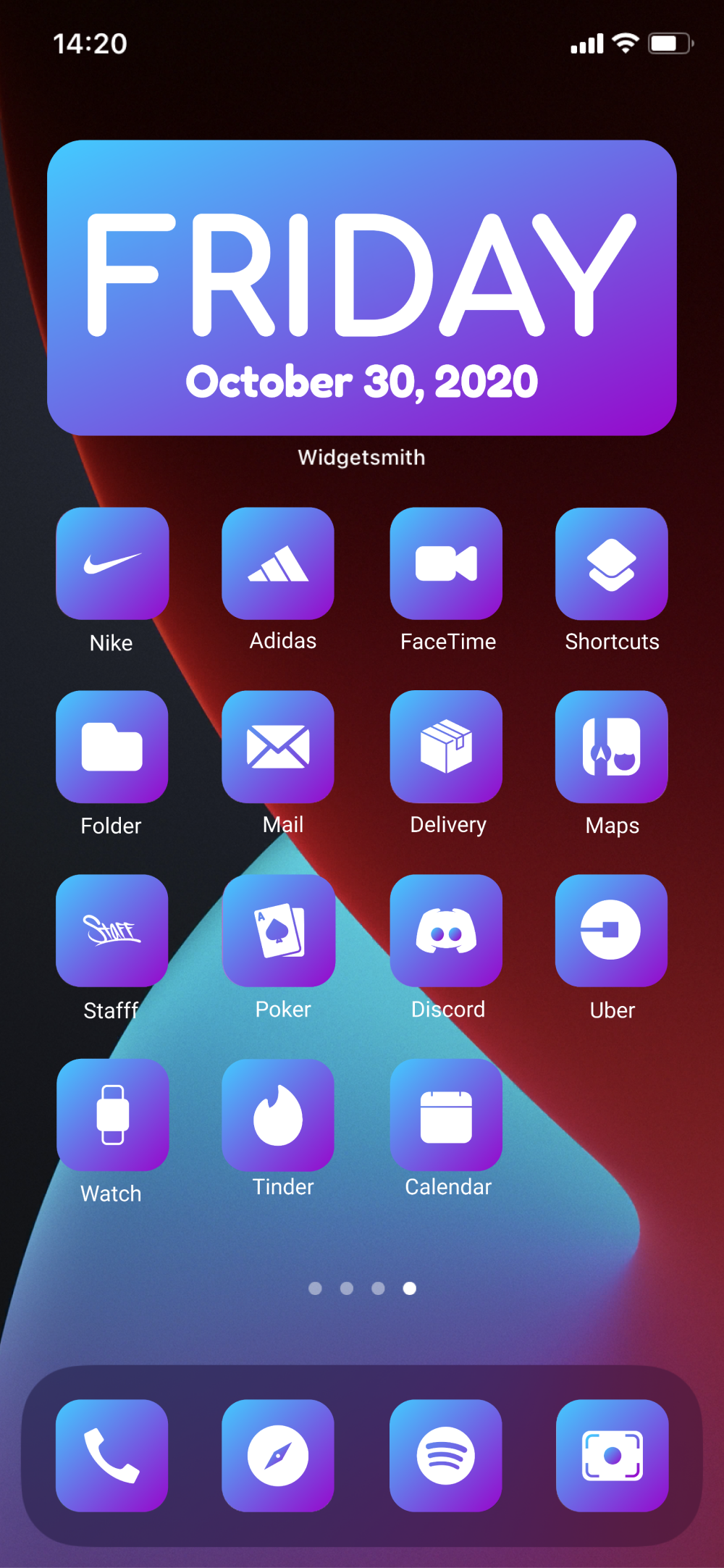Open the camera-style app in the dock
Screen dimensions: 724x1568
coord(612,1455)
